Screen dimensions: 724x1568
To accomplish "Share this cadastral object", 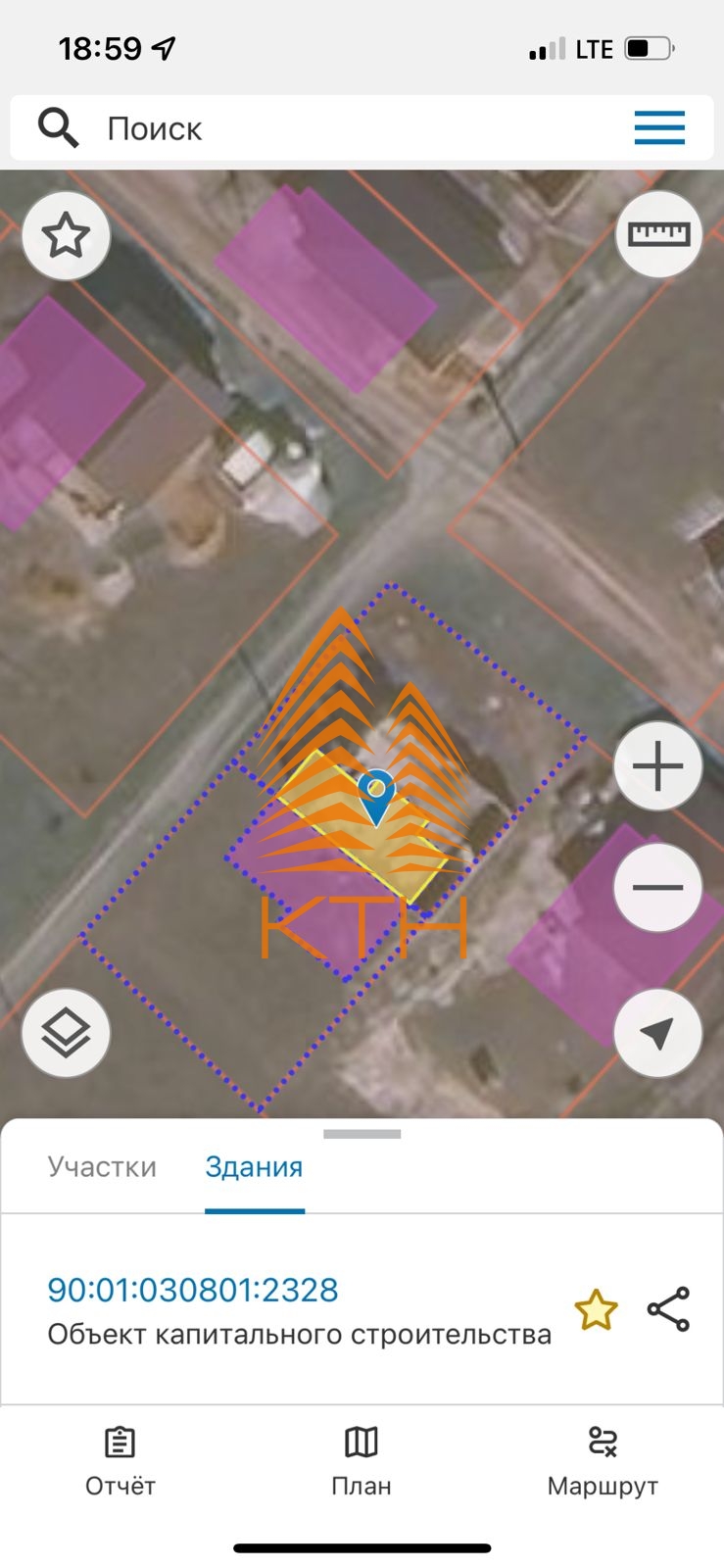I will 668,1309.
